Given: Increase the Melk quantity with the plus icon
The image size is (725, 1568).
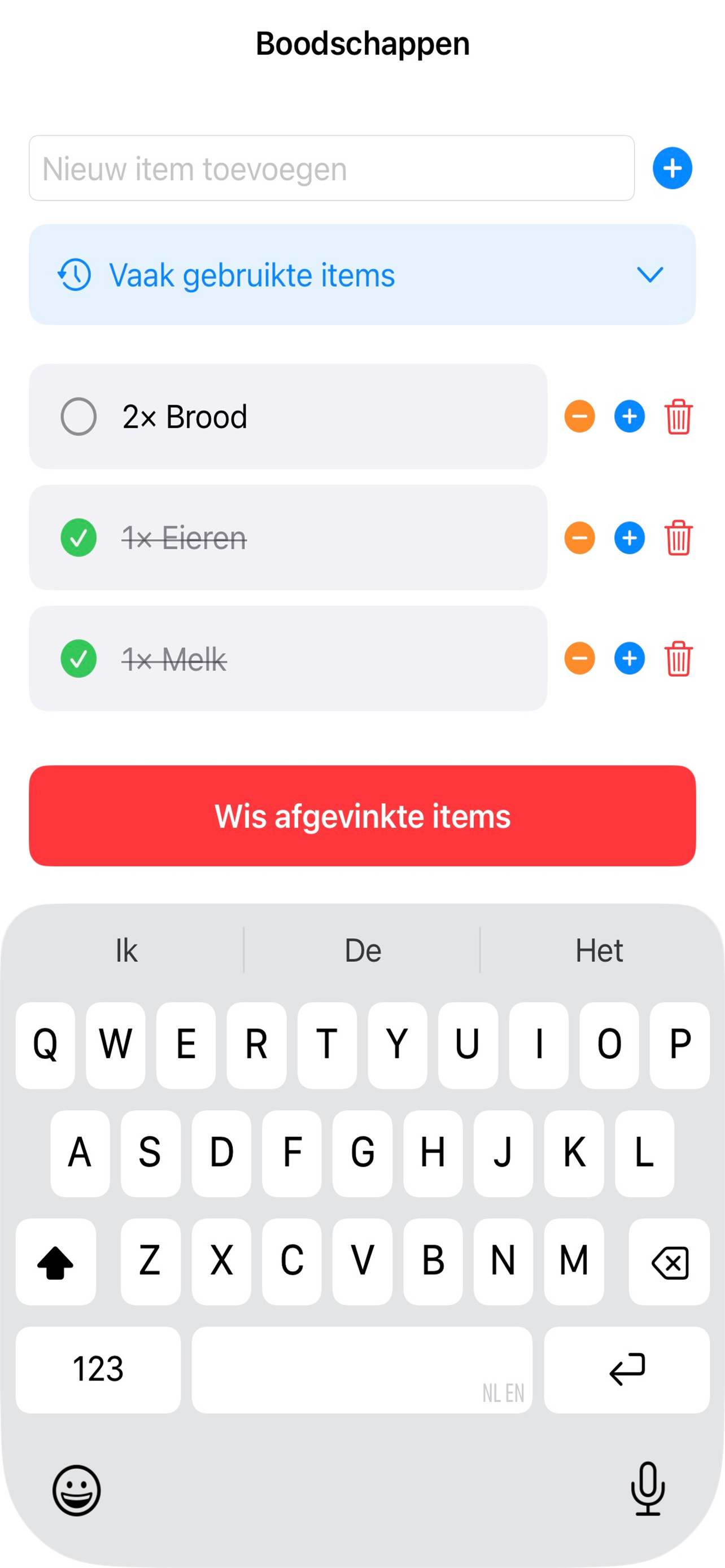Looking at the screenshot, I should point(630,658).
